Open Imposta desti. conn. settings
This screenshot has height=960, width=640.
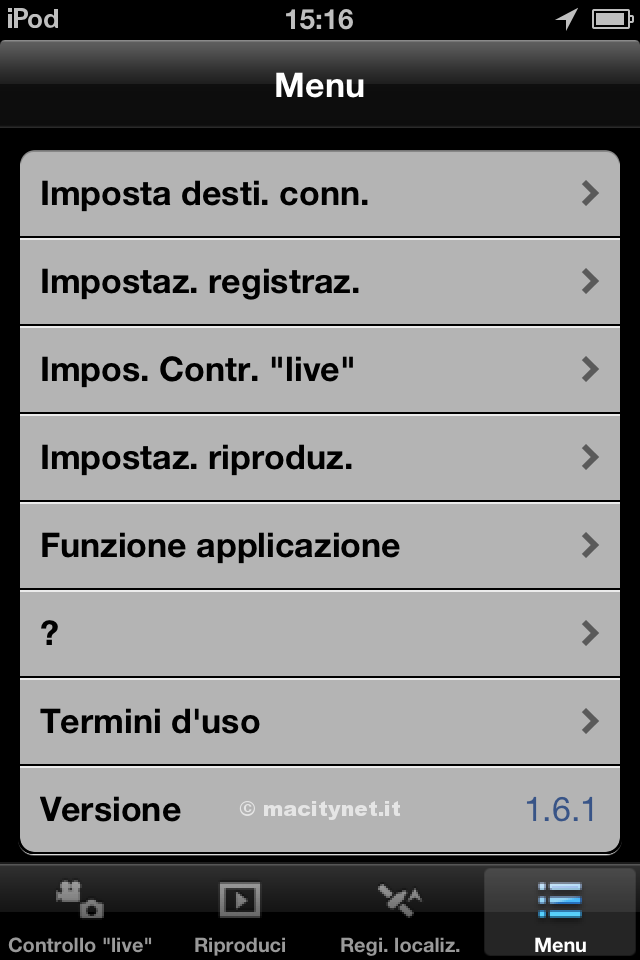[x=320, y=194]
